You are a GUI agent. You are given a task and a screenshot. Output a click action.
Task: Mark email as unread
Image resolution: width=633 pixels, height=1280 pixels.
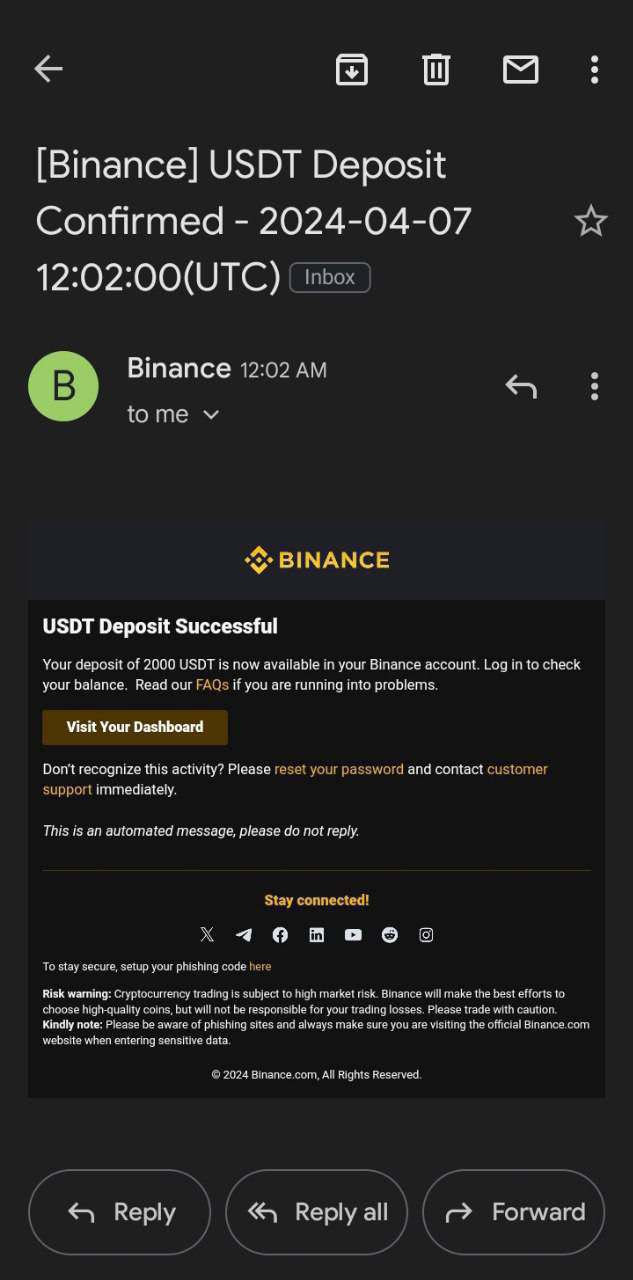coord(520,69)
